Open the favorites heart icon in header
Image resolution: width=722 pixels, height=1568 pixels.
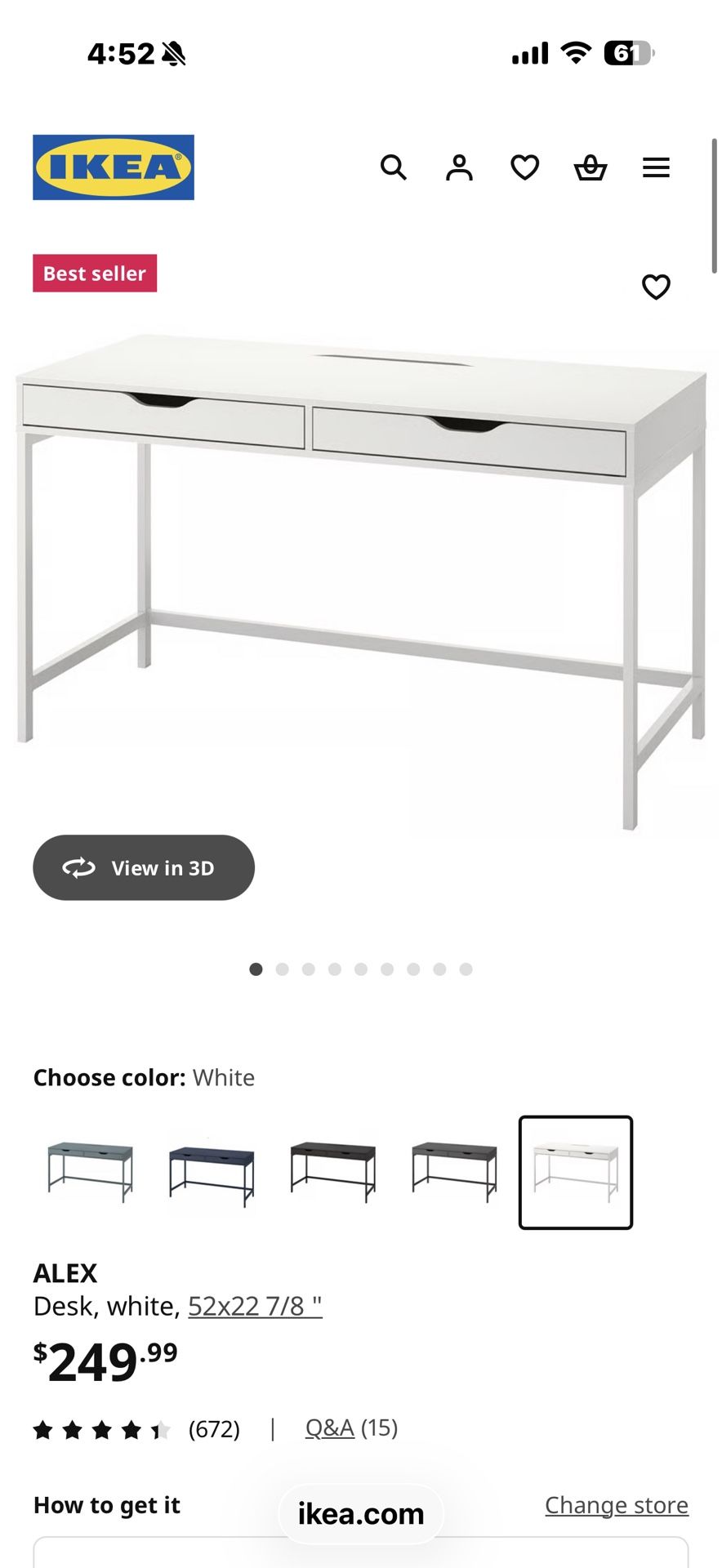click(525, 167)
